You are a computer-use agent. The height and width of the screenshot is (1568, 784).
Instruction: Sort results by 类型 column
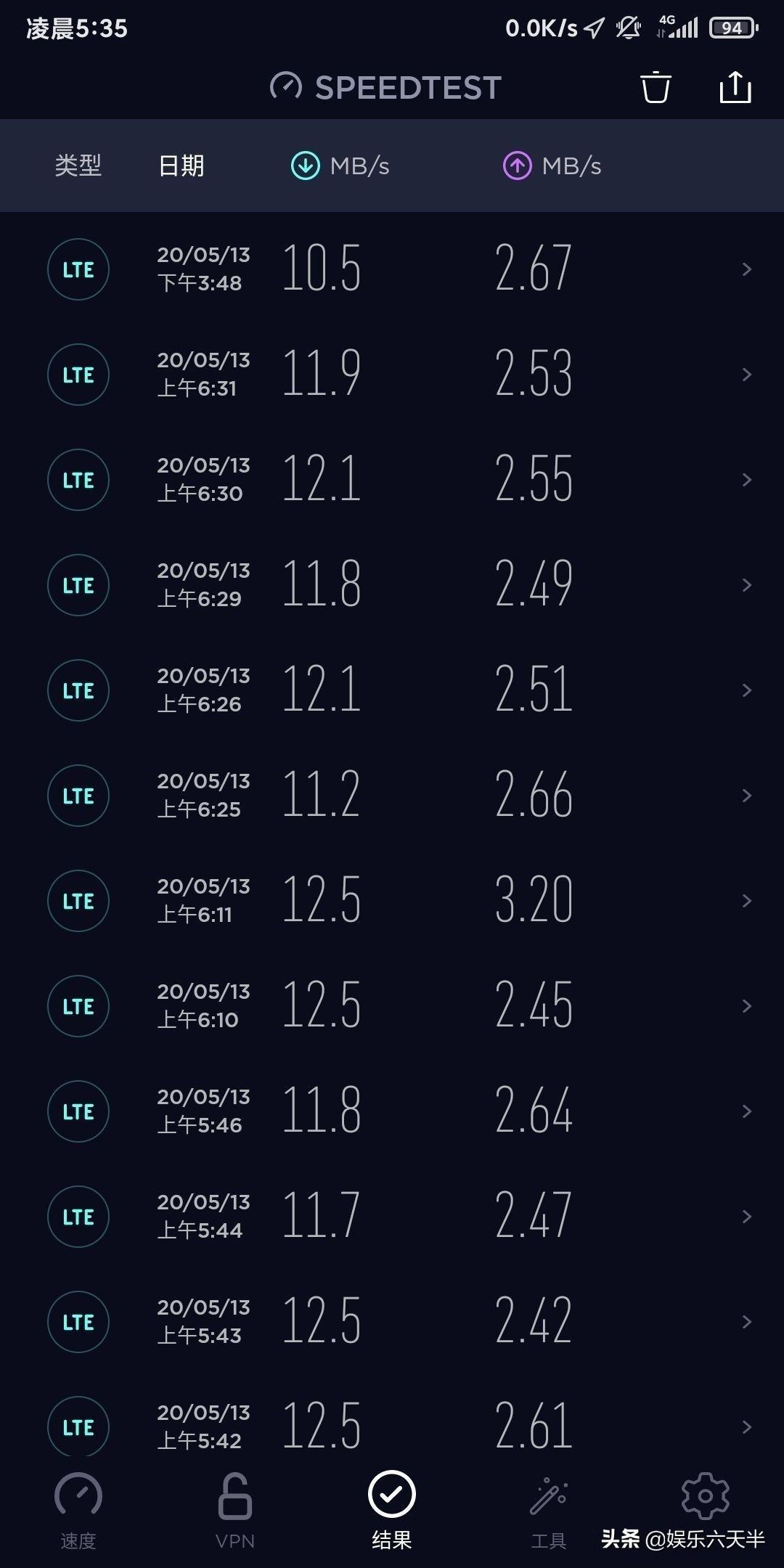78,166
